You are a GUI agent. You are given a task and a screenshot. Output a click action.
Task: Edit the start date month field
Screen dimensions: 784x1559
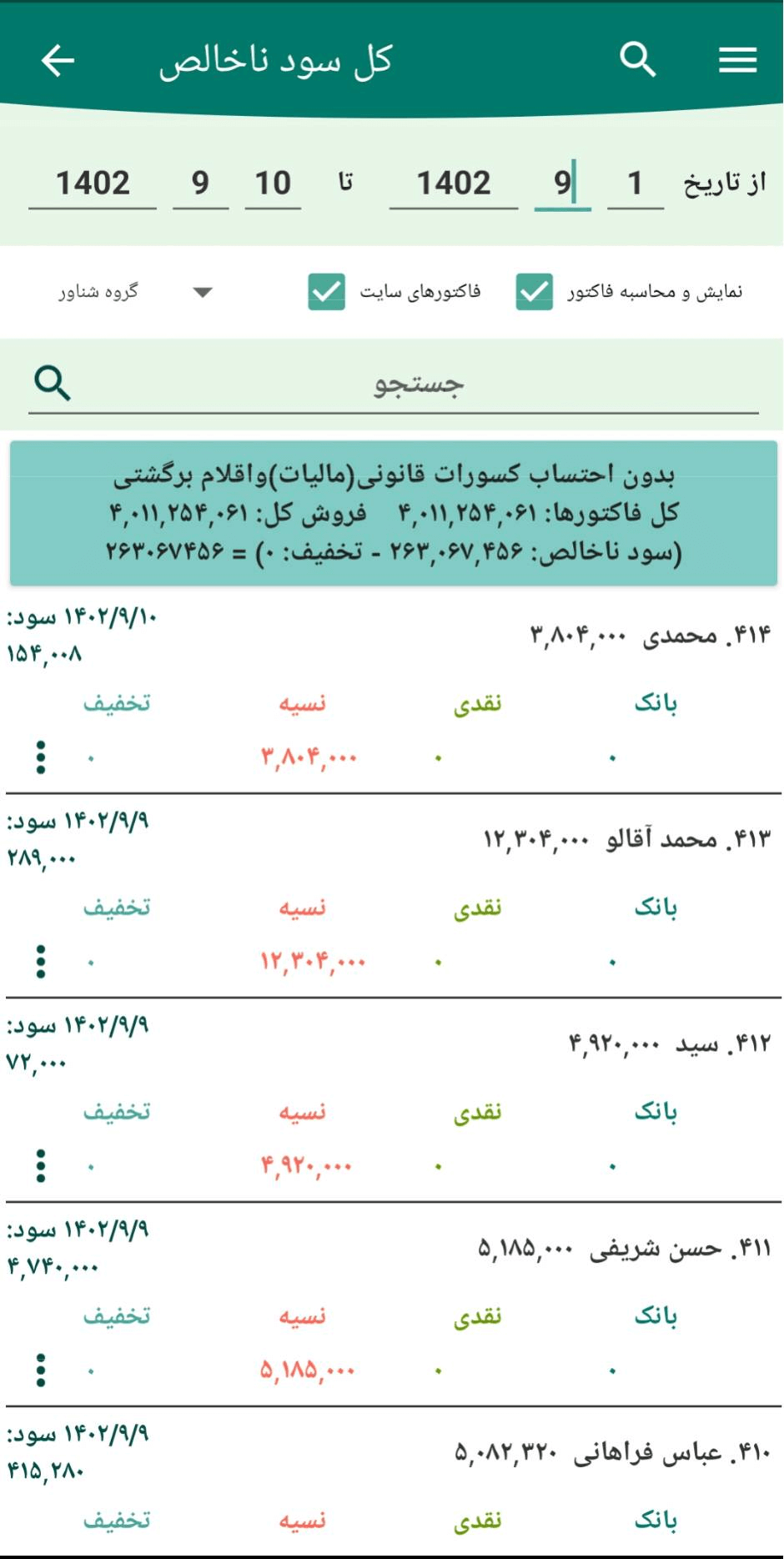(x=562, y=184)
